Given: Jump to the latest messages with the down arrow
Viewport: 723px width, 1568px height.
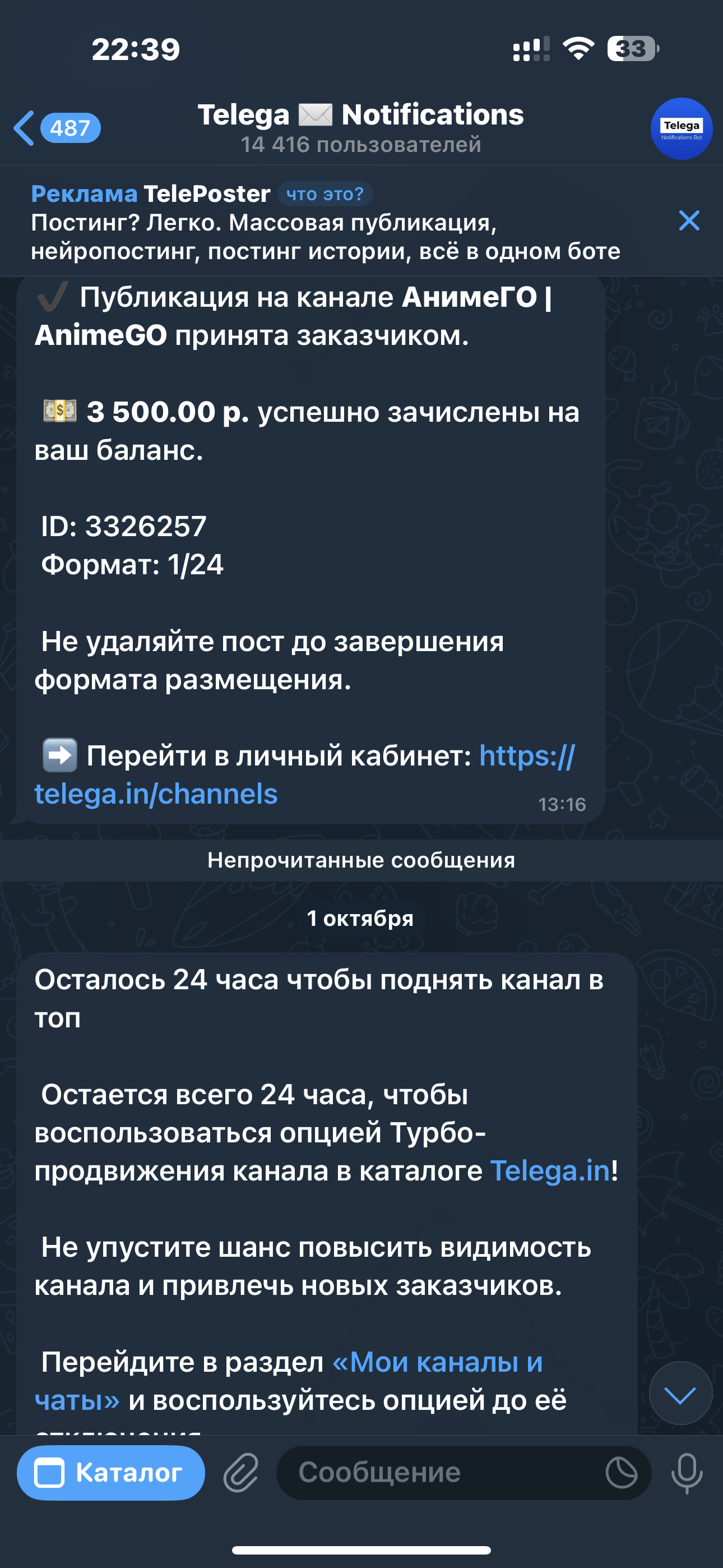Looking at the screenshot, I should 680,1393.
